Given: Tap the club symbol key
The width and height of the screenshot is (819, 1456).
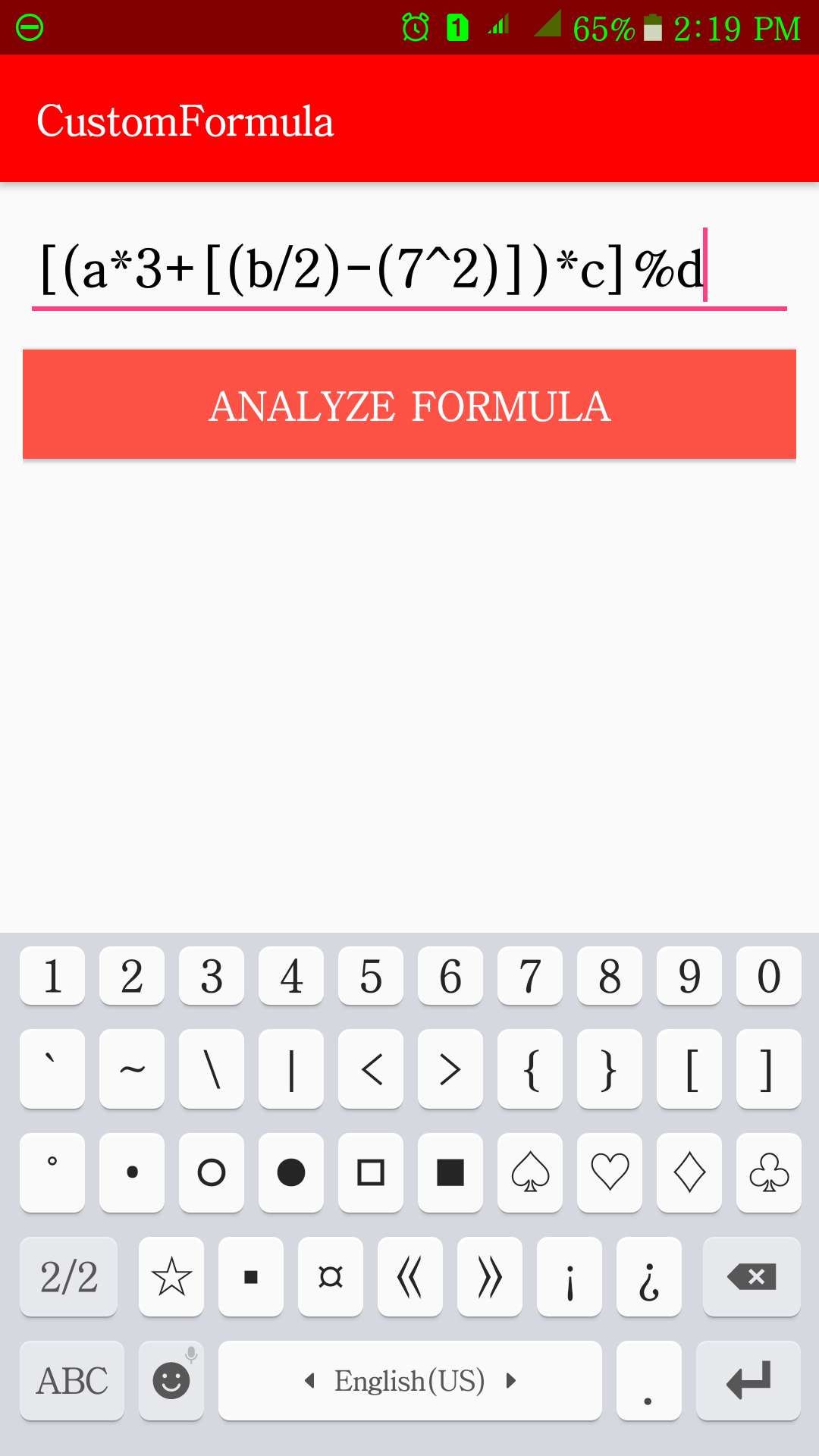Looking at the screenshot, I should [768, 1173].
